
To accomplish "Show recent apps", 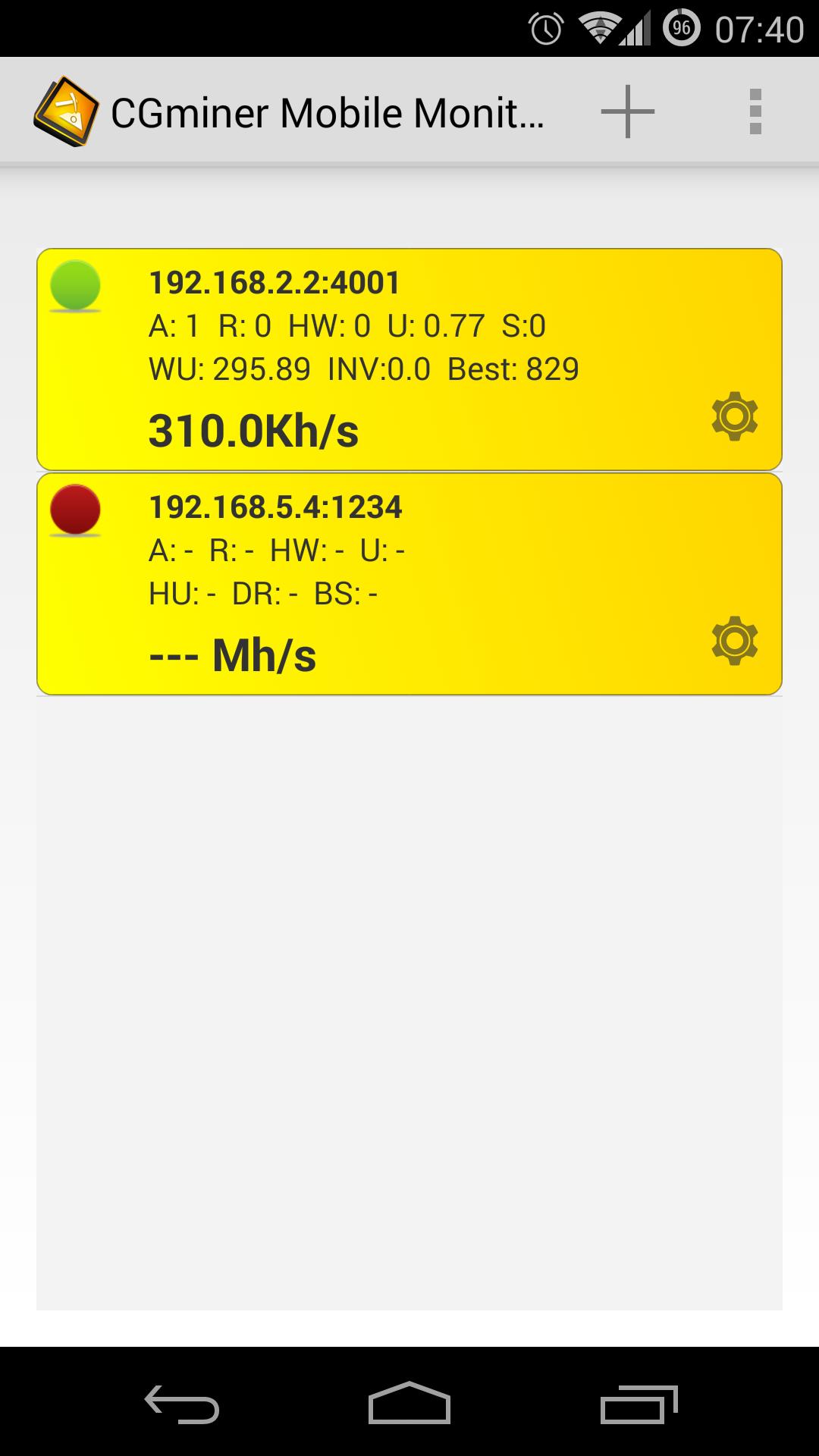I will [639, 1404].
